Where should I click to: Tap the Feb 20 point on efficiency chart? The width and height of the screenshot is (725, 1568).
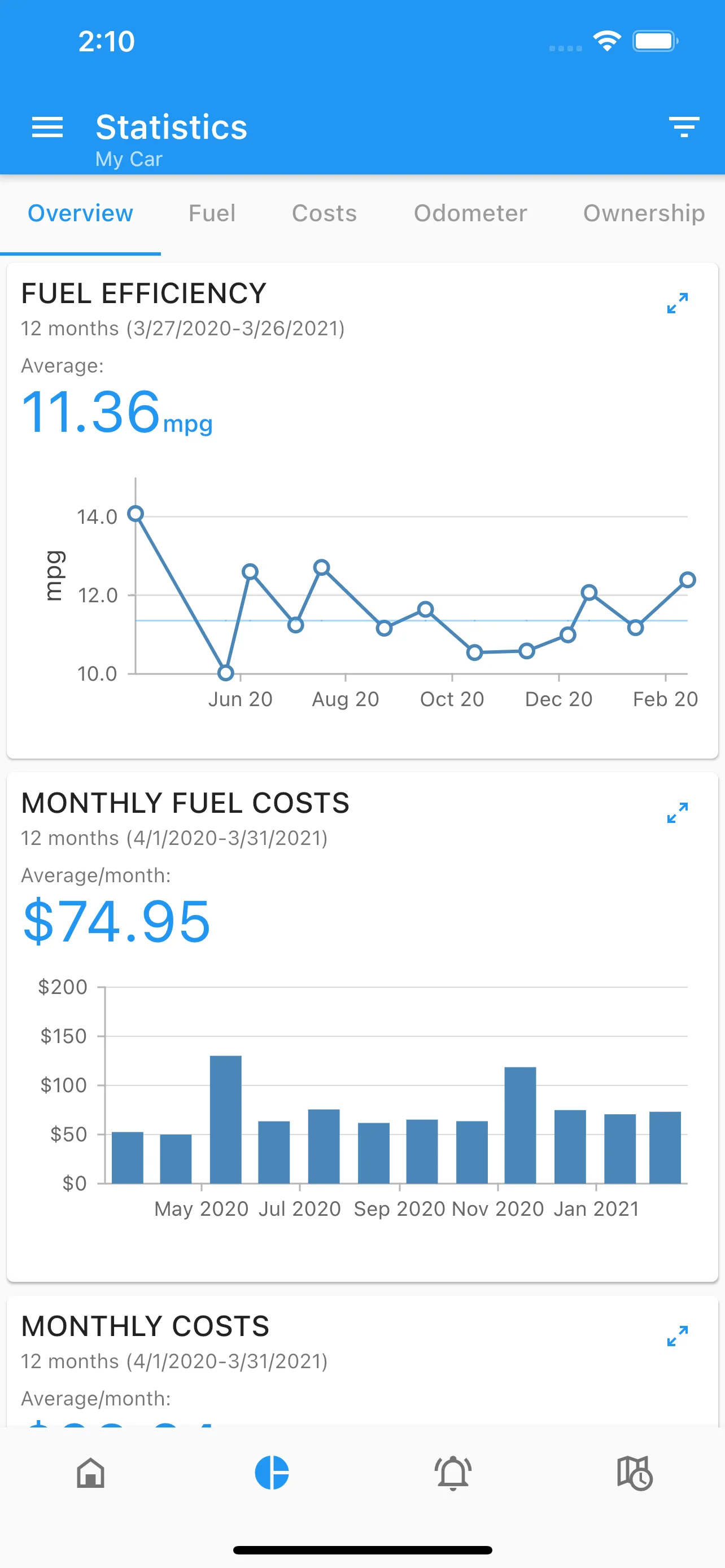(688, 580)
